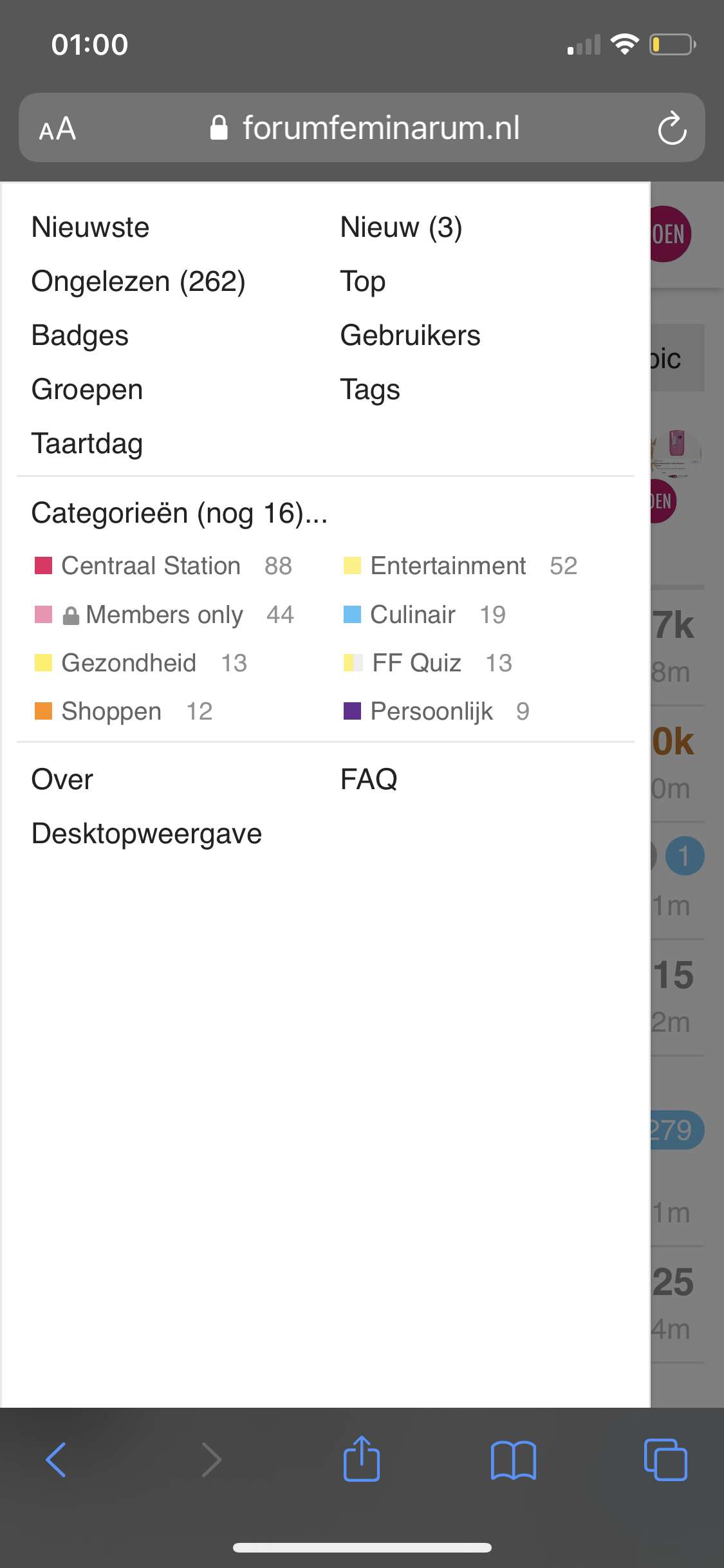The width and height of the screenshot is (724, 1568).
Task: Open the Tags page
Action: coord(370,389)
